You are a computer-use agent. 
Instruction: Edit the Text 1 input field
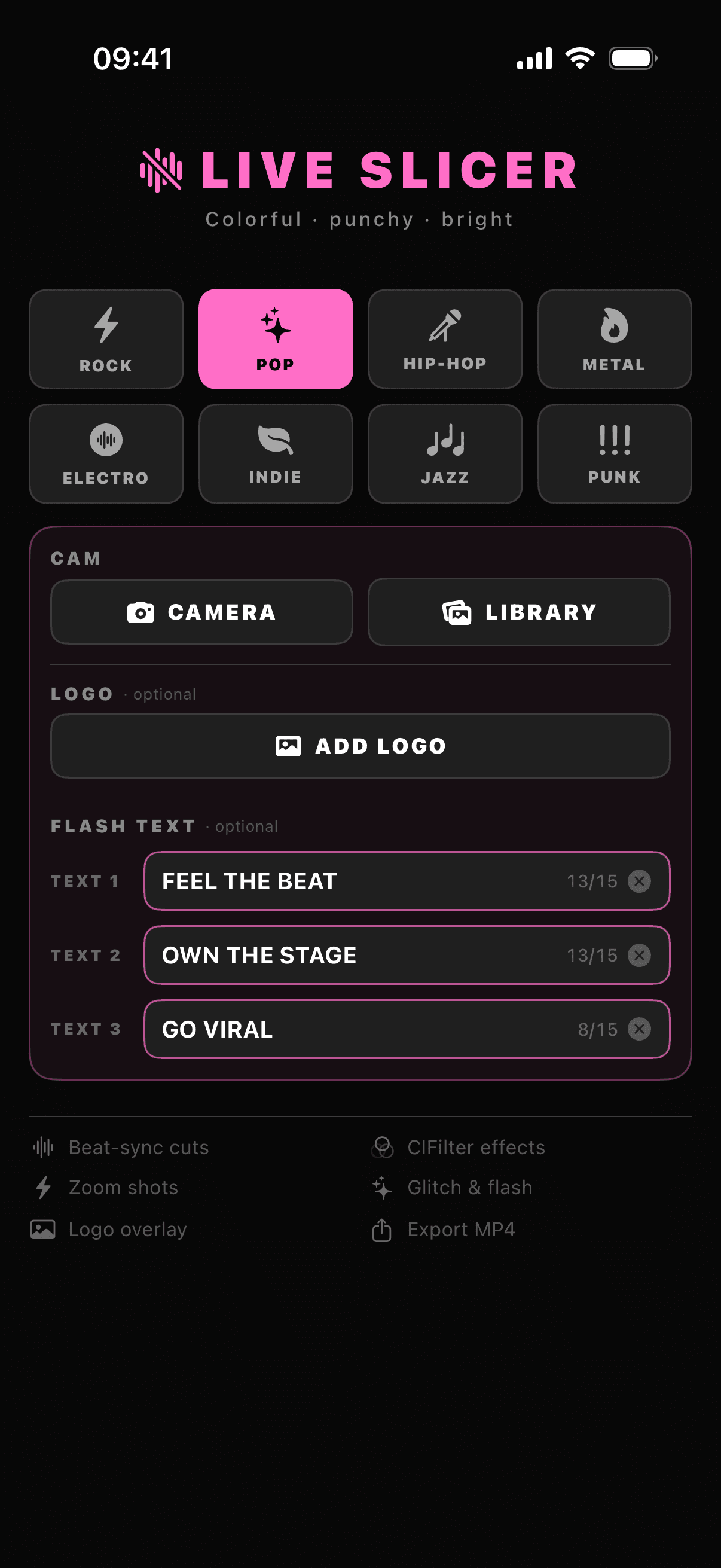click(x=365, y=881)
